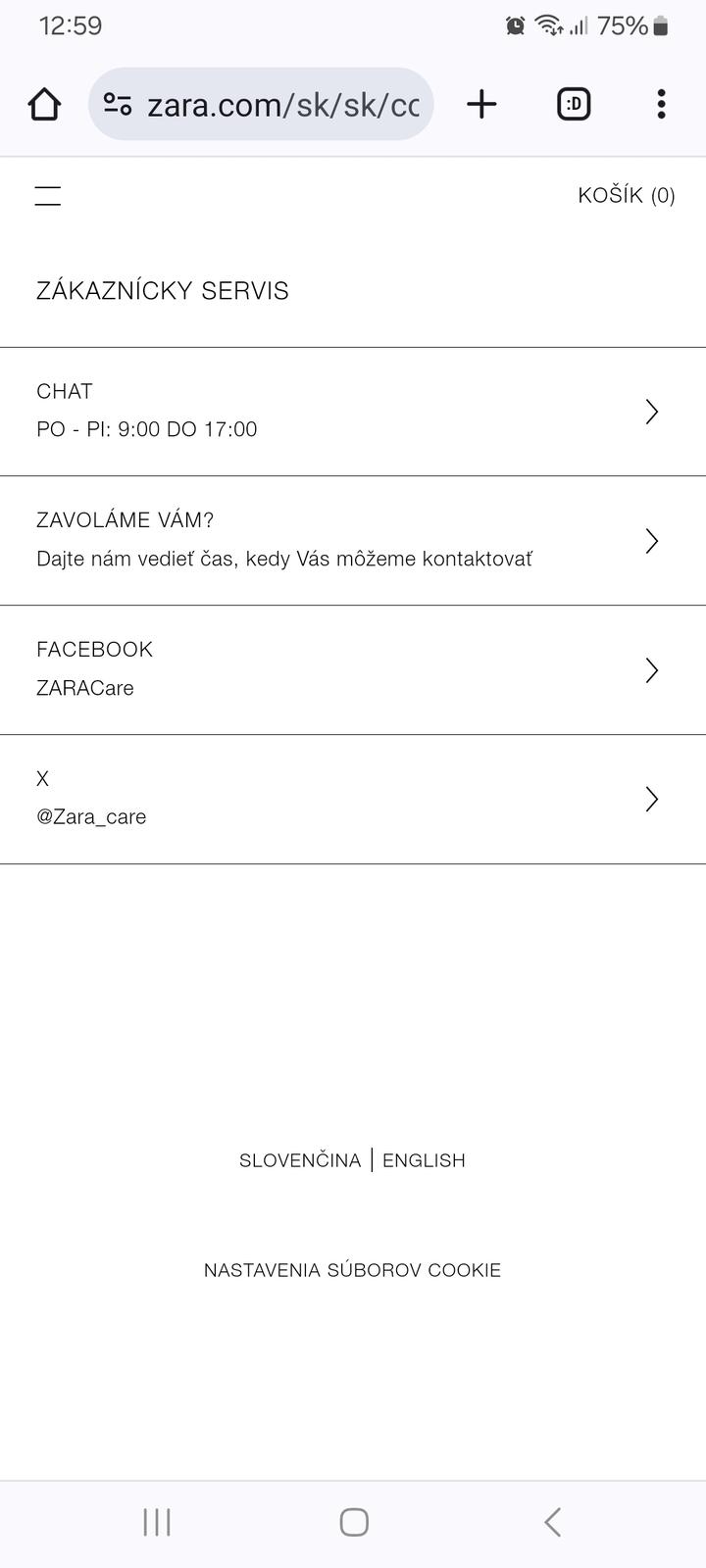Viewport: 706px width, 1568px height.
Task: Go to the browser home page
Action: click(x=44, y=104)
